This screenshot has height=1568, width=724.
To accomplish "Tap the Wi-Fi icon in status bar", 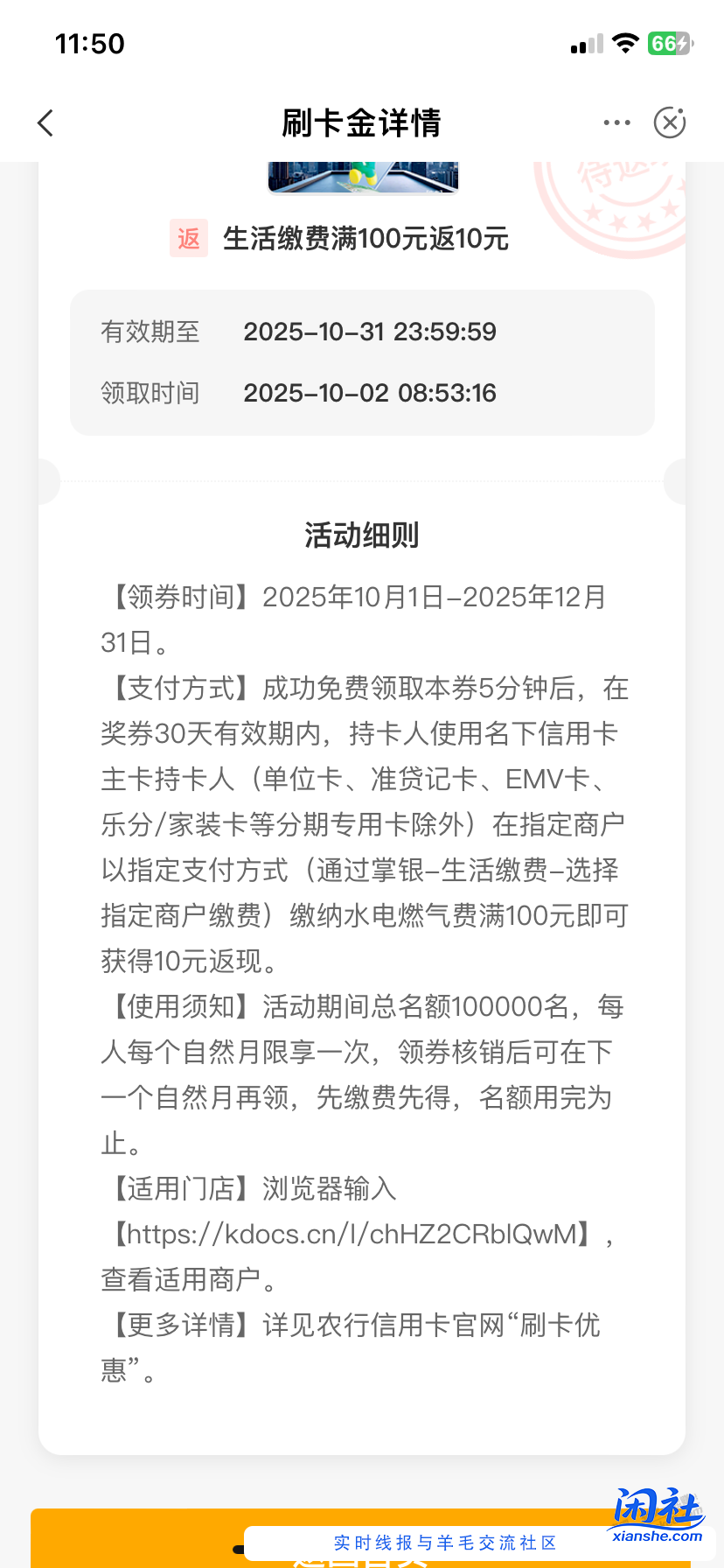I will pyautogui.click(x=626, y=42).
